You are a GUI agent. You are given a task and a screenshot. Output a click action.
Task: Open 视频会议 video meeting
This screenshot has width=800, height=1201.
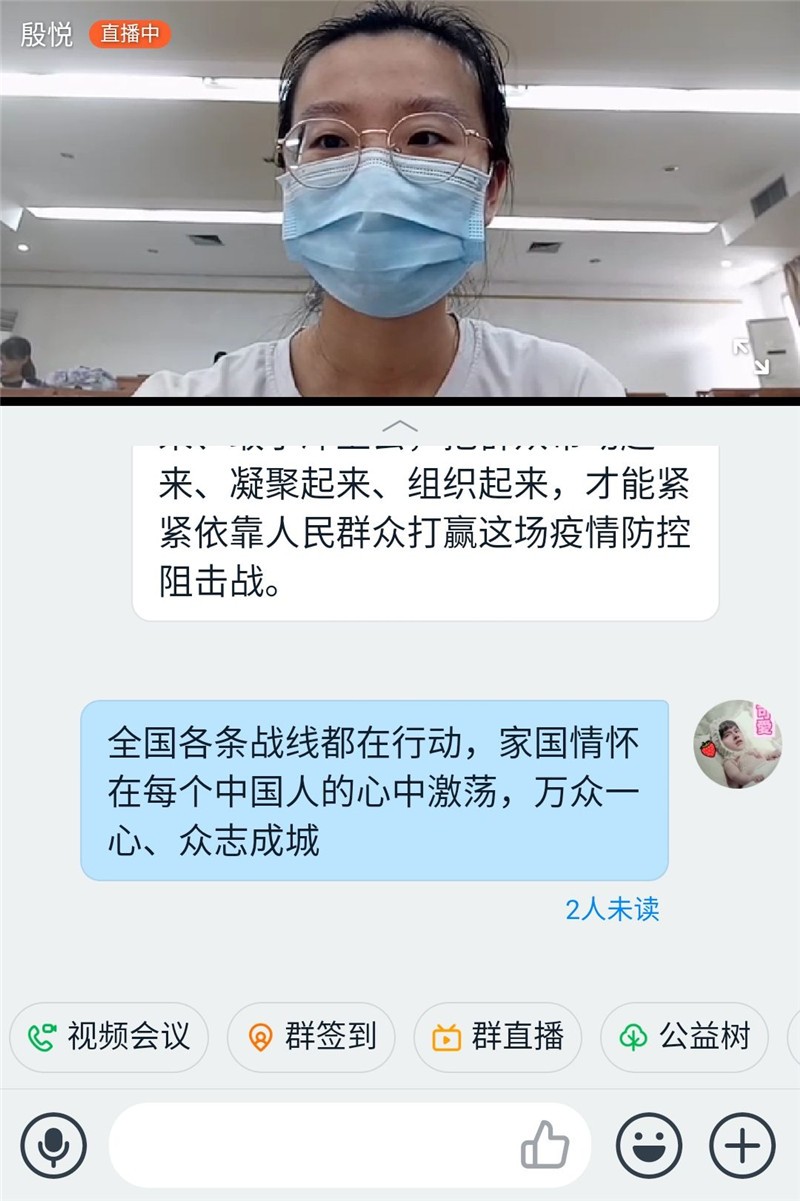coord(109,1037)
